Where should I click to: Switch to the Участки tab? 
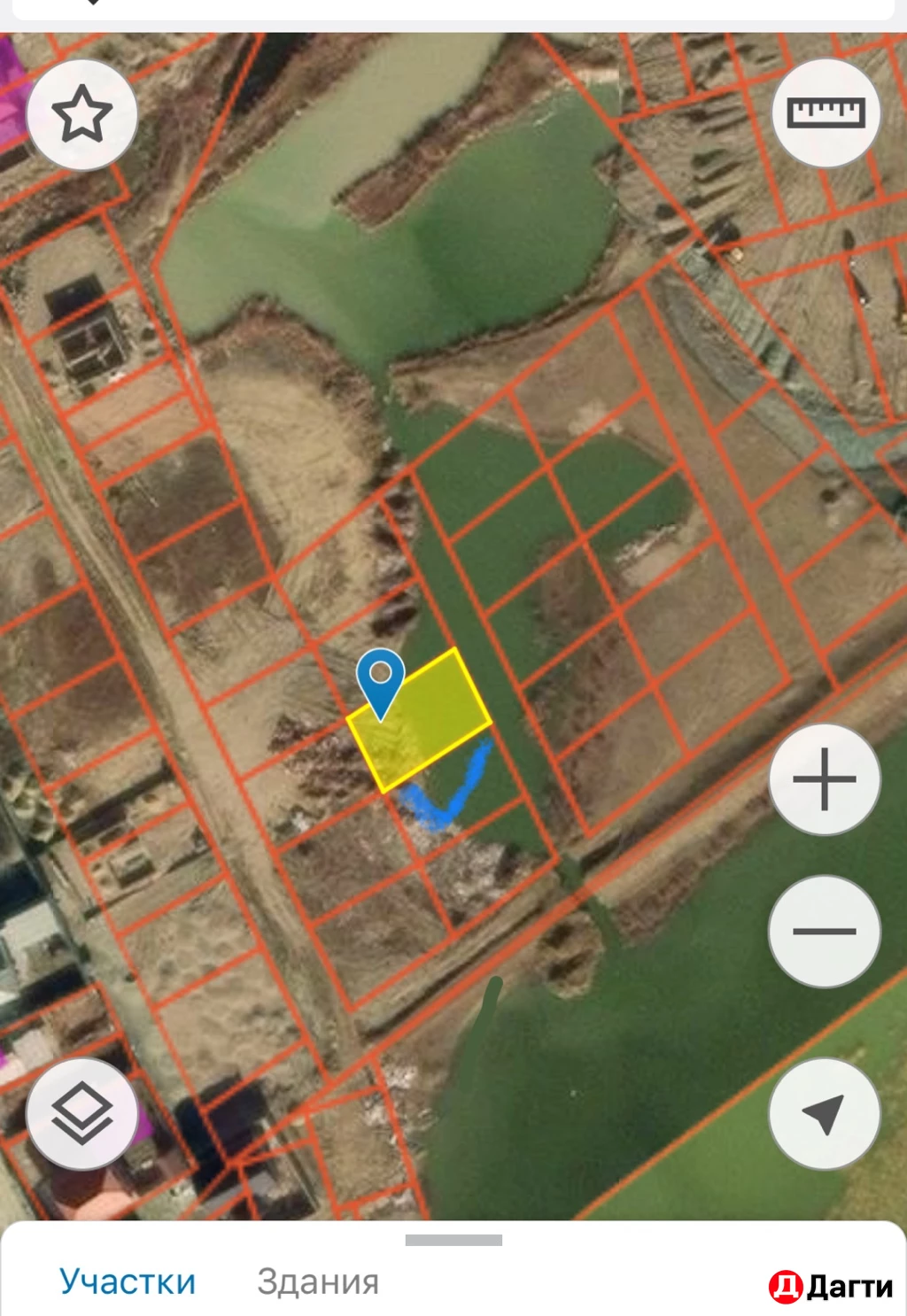[x=128, y=1281]
